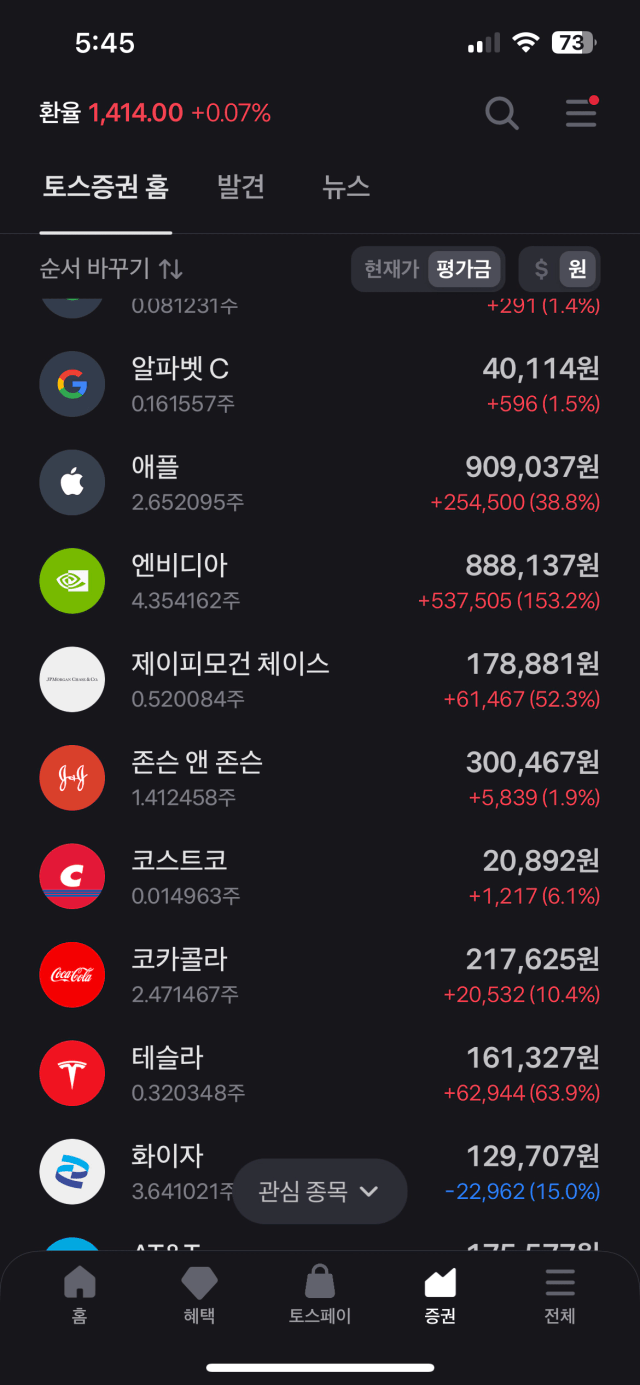The height and width of the screenshot is (1385, 640).
Task: Switch to the 토스페이 tab
Action: tap(320, 1296)
